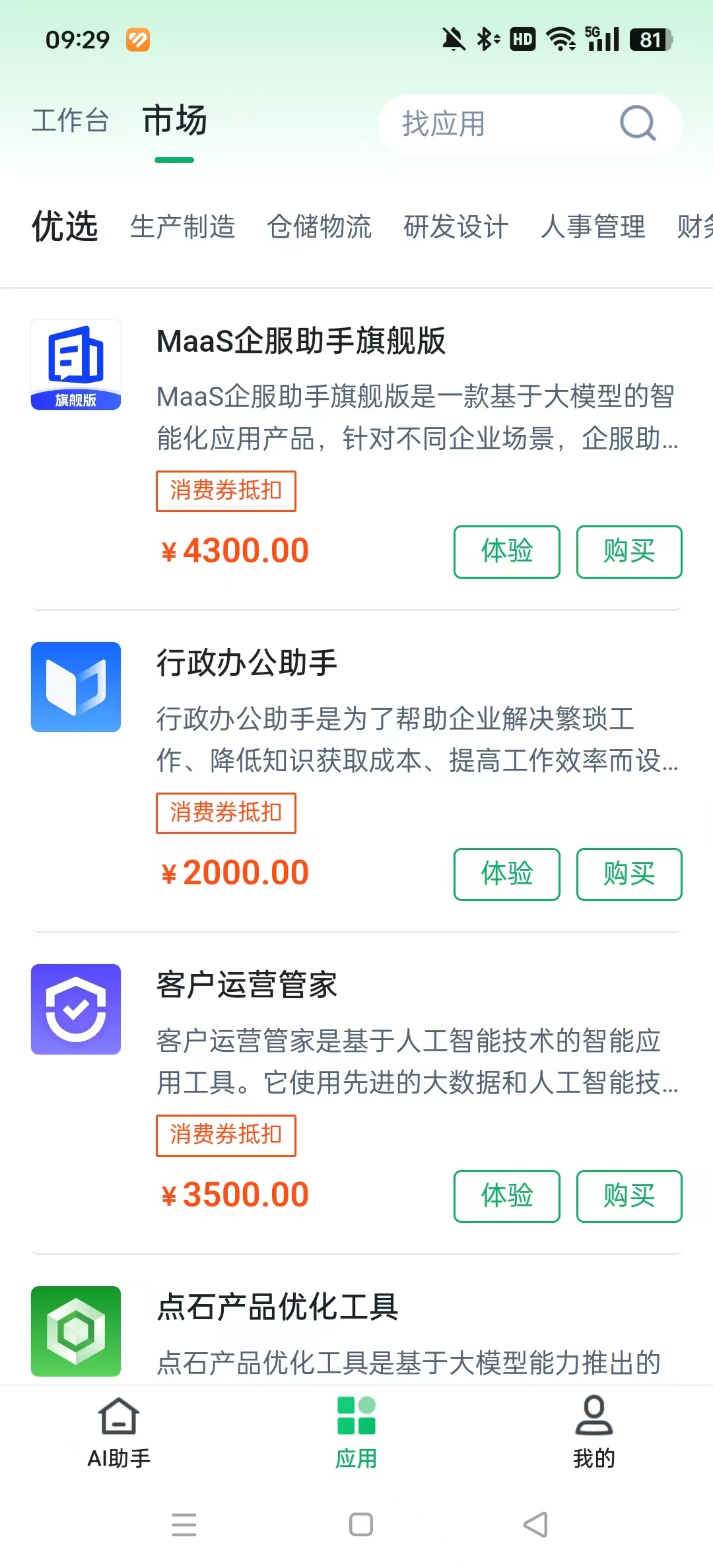Select the 仓储物流 category

tap(320, 226)
